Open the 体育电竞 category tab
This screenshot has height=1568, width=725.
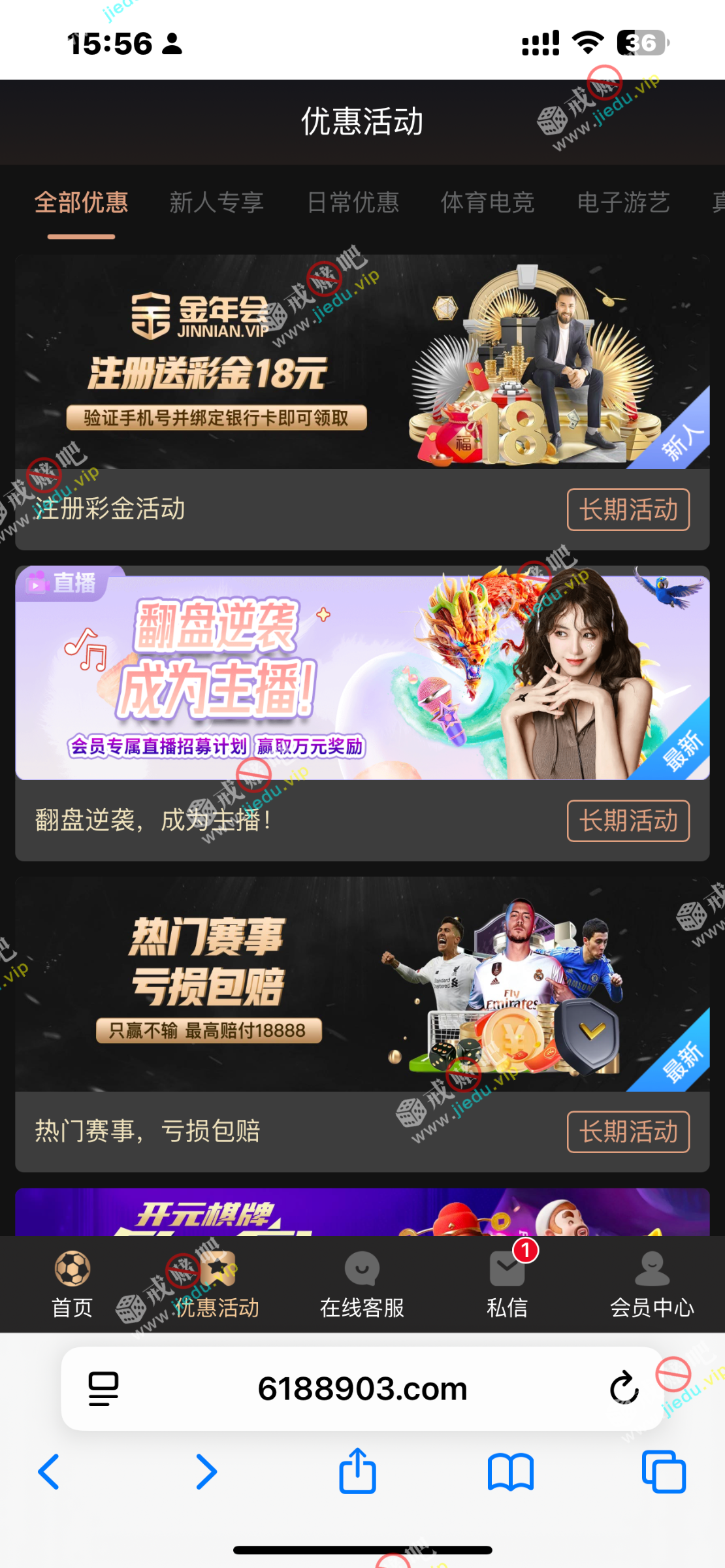coord(487,203)
